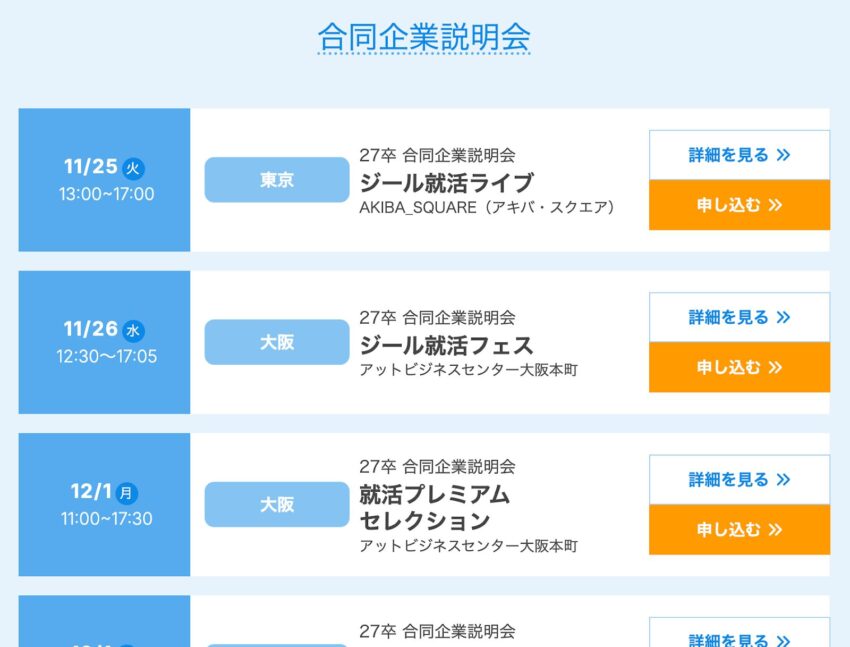
Task: Apply to 就活プレミアムセレクション event
Action: (739, 529)
